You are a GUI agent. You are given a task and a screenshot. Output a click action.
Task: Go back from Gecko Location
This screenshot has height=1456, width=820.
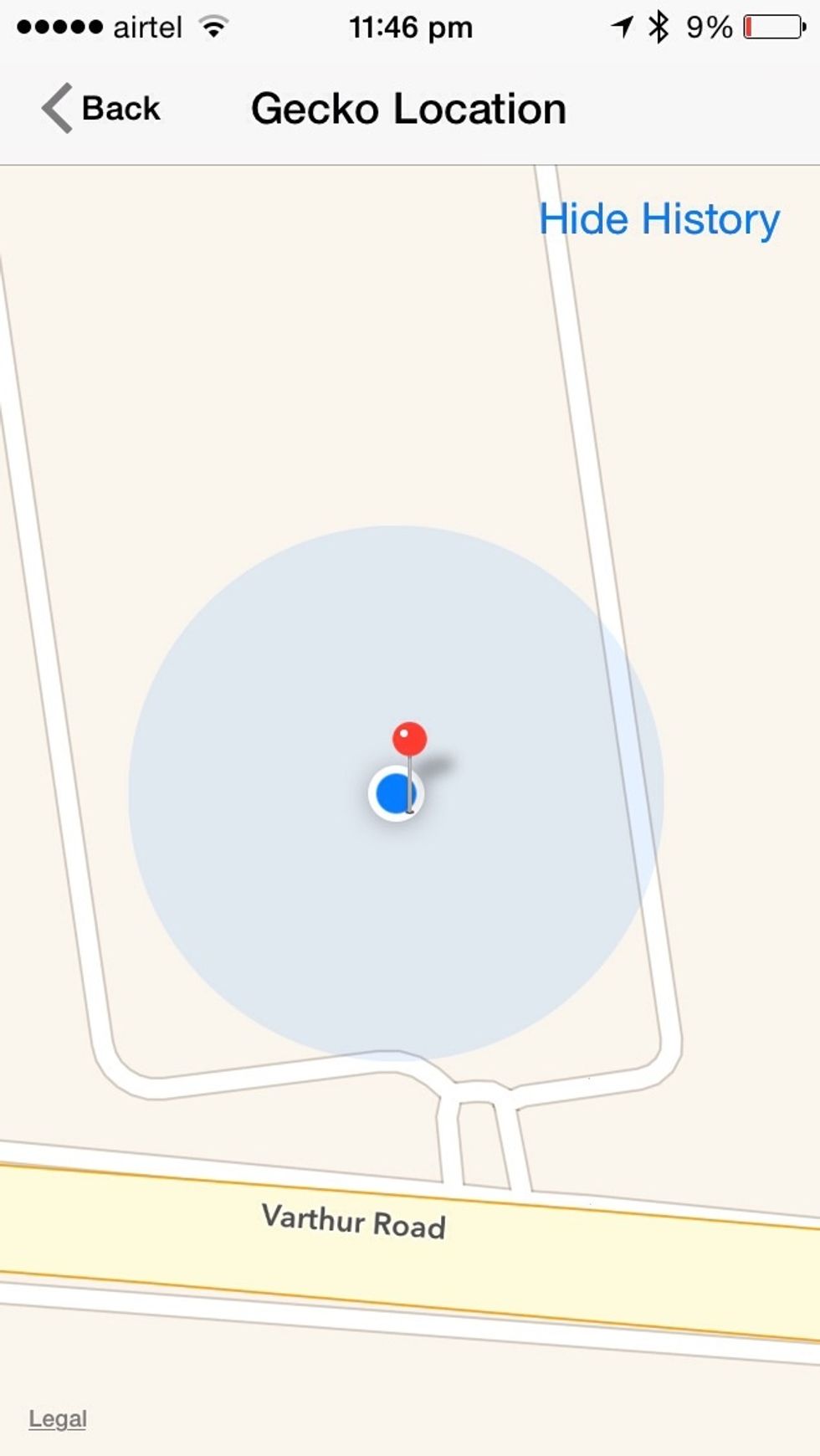[x=101, y=109]
